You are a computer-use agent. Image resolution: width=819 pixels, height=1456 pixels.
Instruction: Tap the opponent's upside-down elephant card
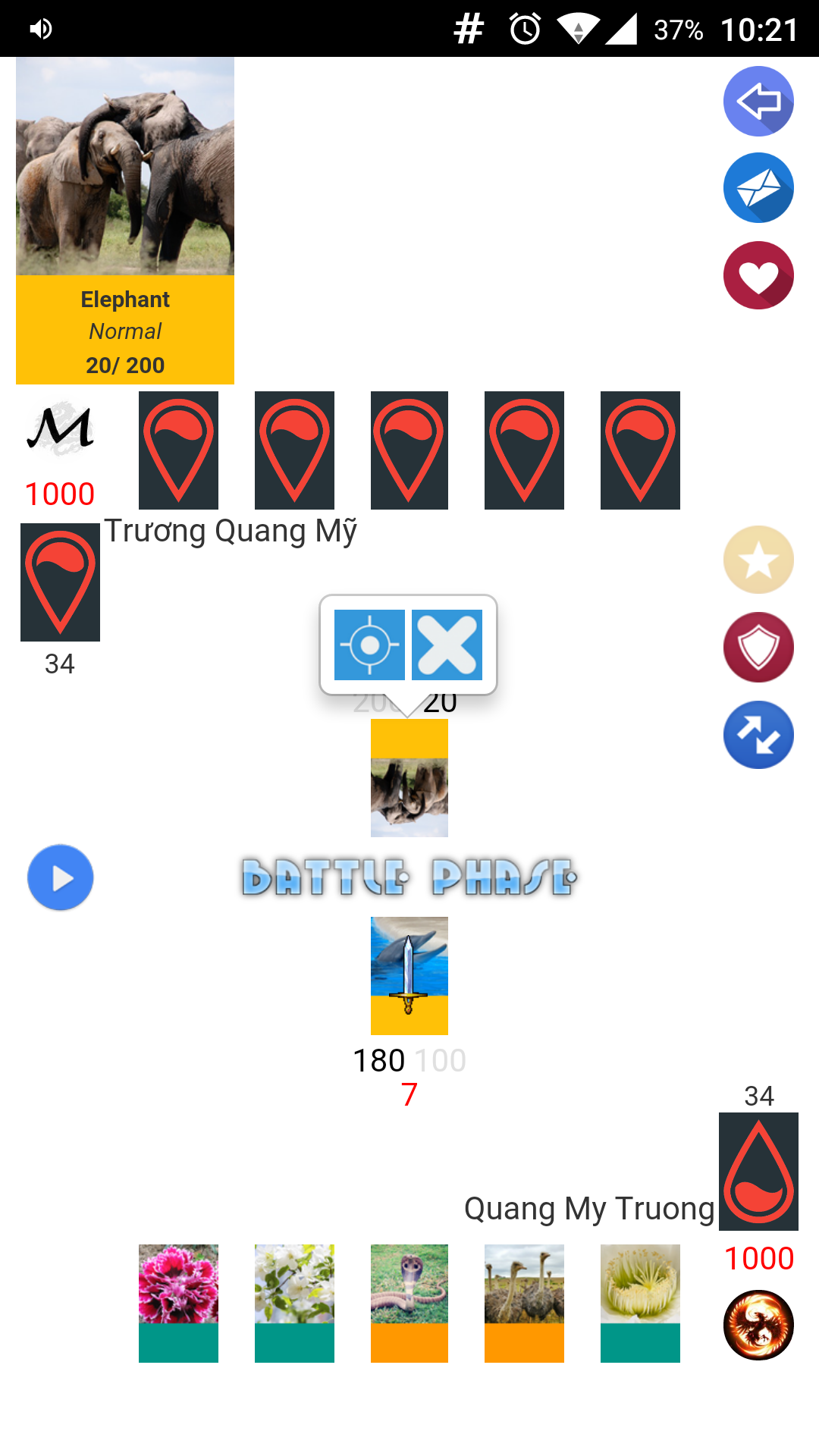pos(409,778)
